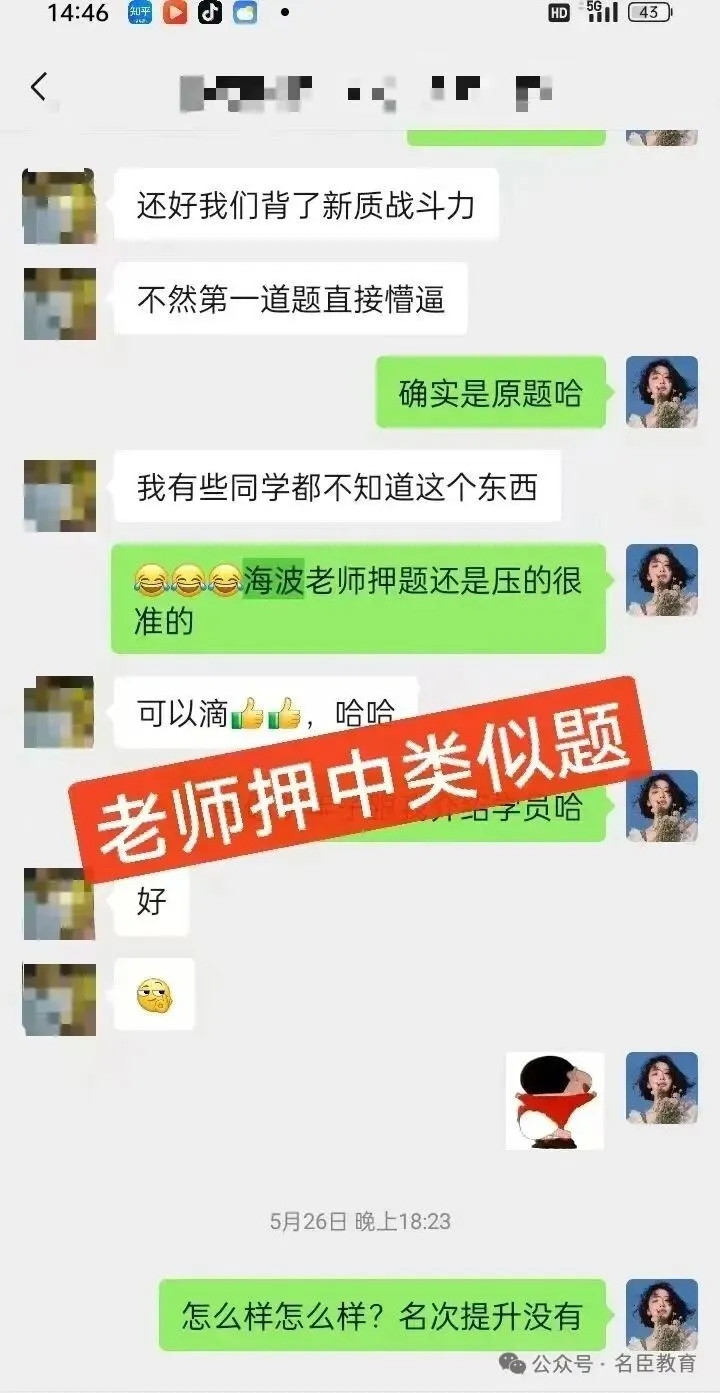Screen dimensions: 720x1393
Task: Open the Crayon Shin-chan sticker message
Action: (x=554, y=1100)
